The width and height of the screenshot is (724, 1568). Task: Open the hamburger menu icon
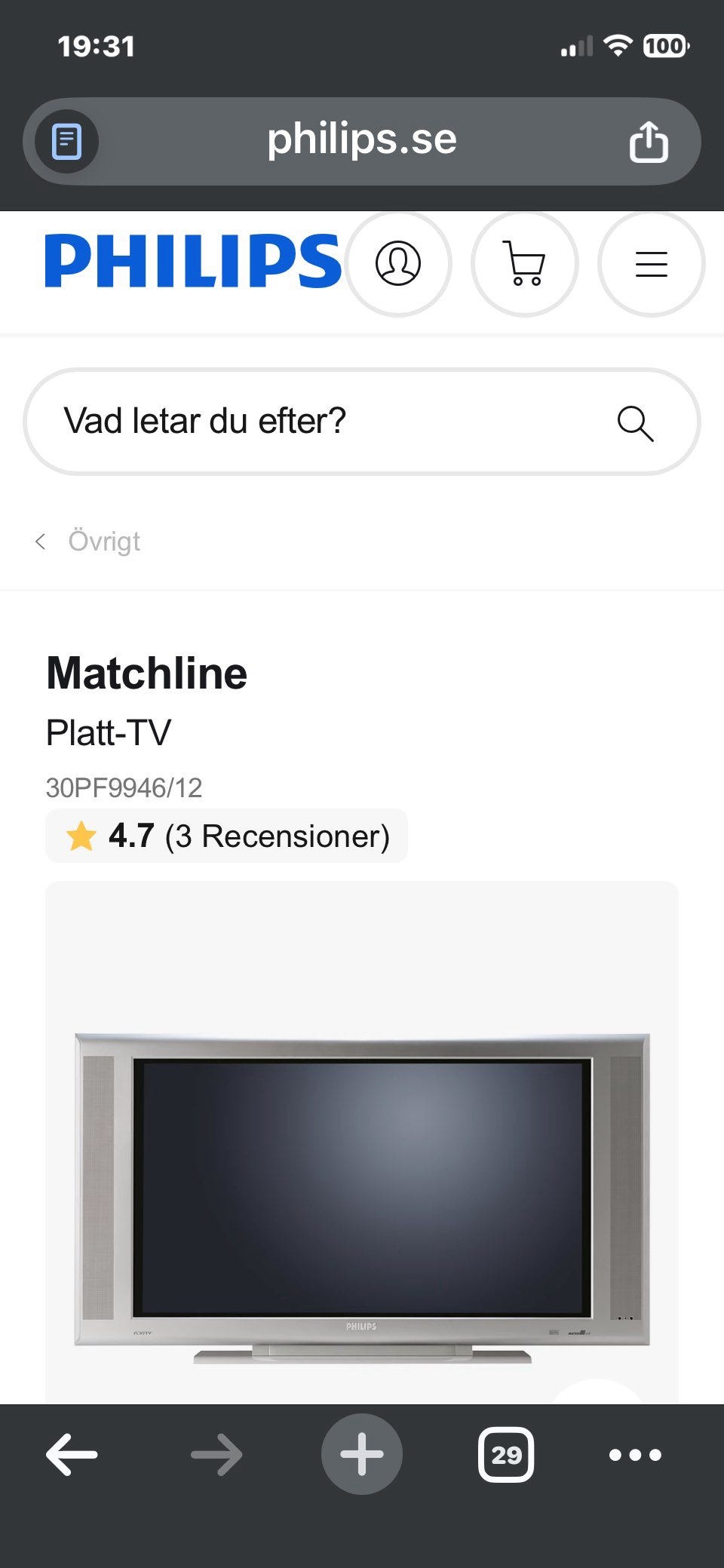pyautogui.click(x=651, y=263)
